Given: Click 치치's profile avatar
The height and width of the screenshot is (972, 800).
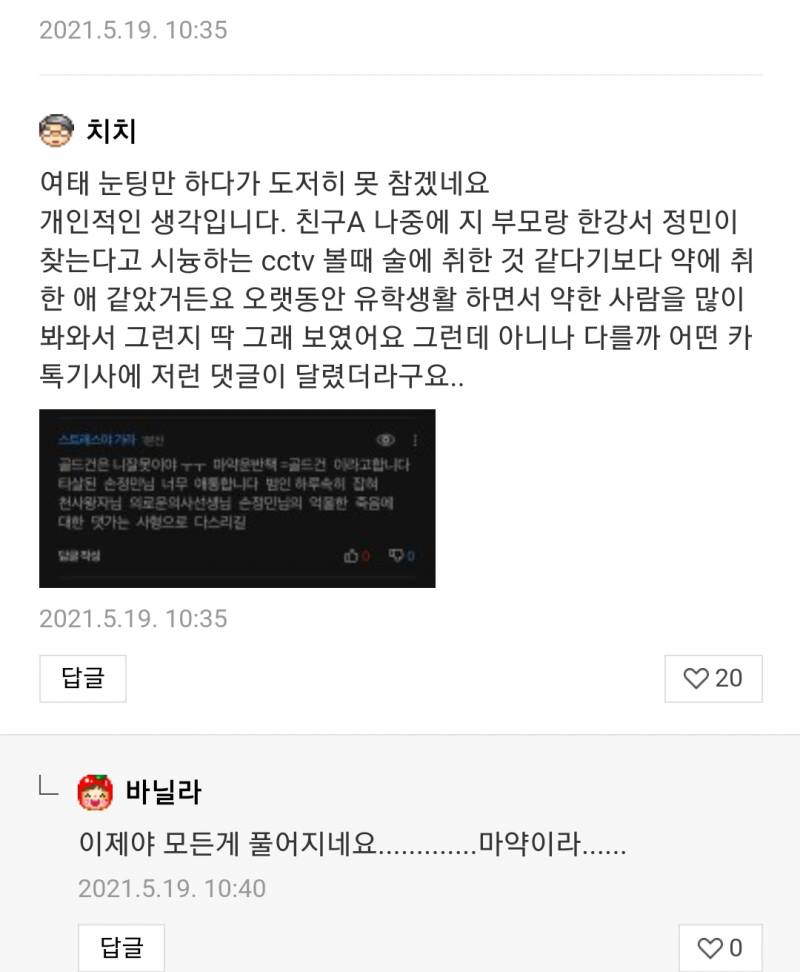Looking at the screenshot, I should tap(56, 130).
